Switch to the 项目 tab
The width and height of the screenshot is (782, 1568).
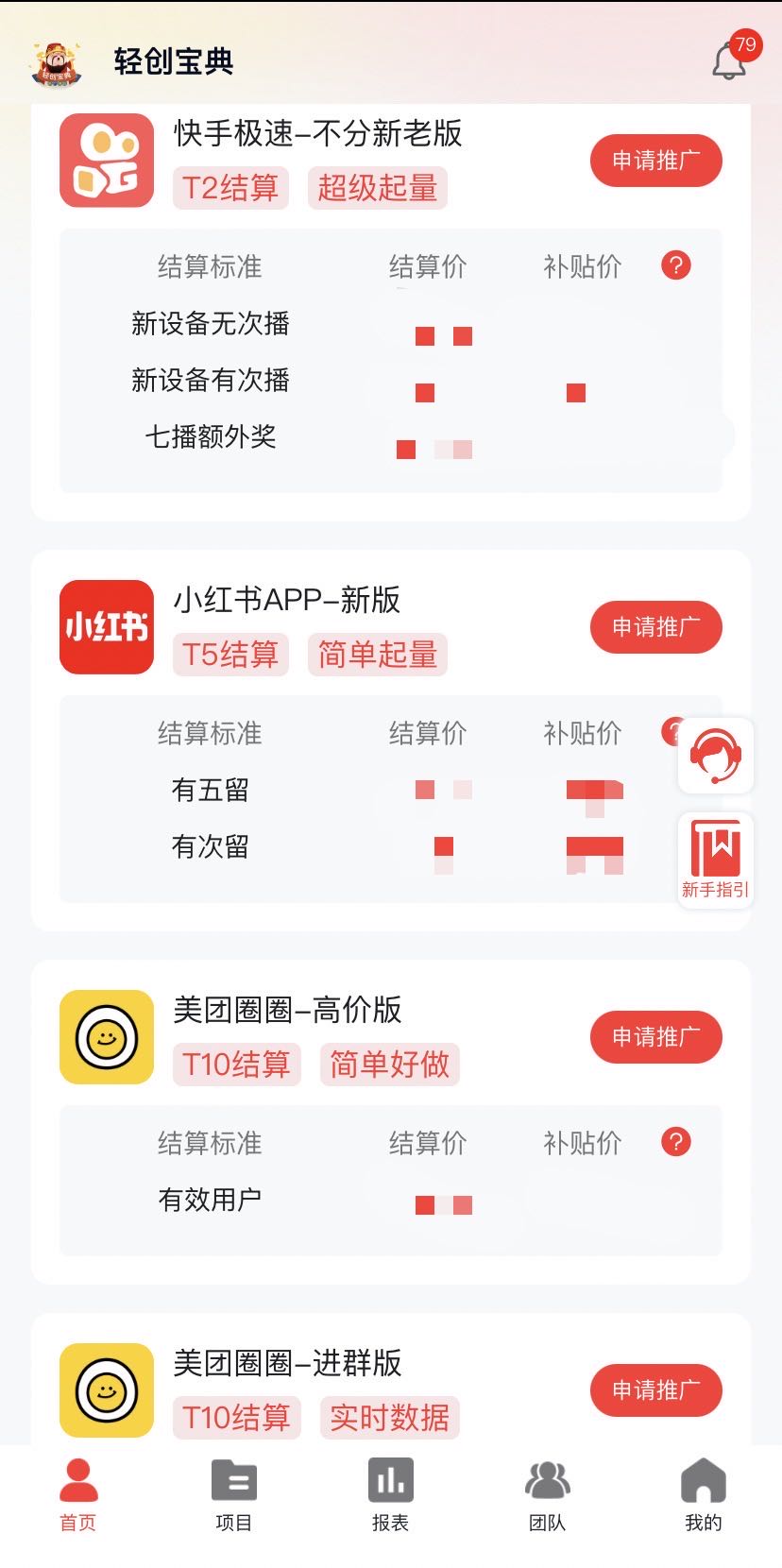click(x=233, y=1496)
